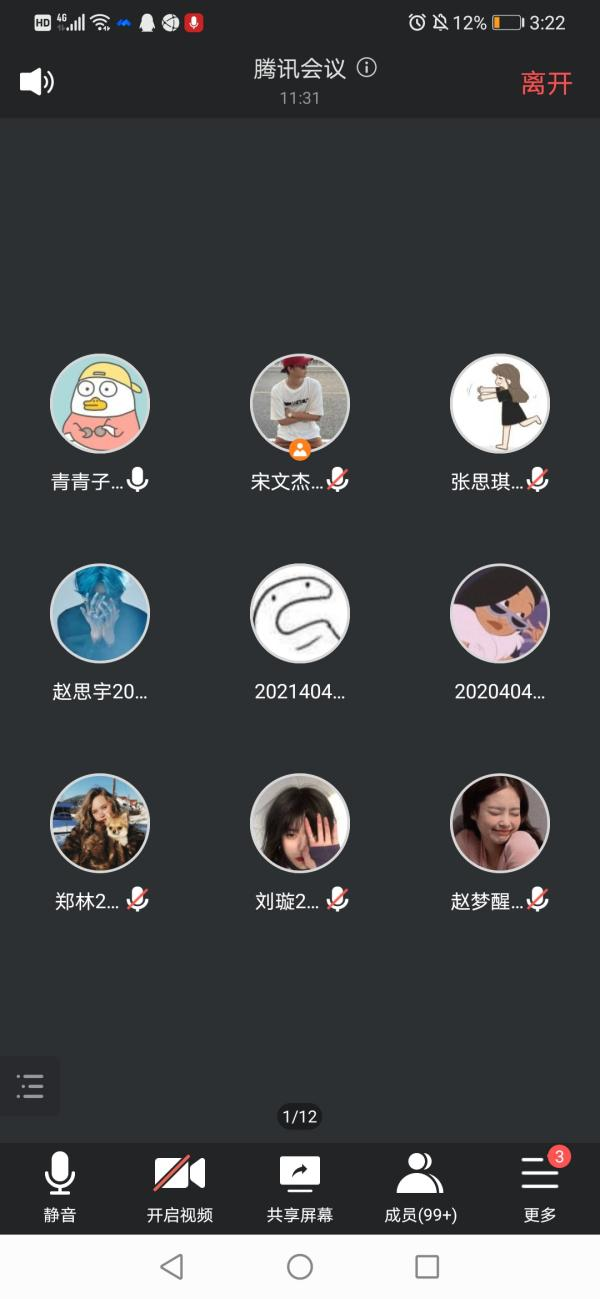600x1299 pixels.
Task: Toggle the speaker audio icon
Action: [x=37, y=82]
